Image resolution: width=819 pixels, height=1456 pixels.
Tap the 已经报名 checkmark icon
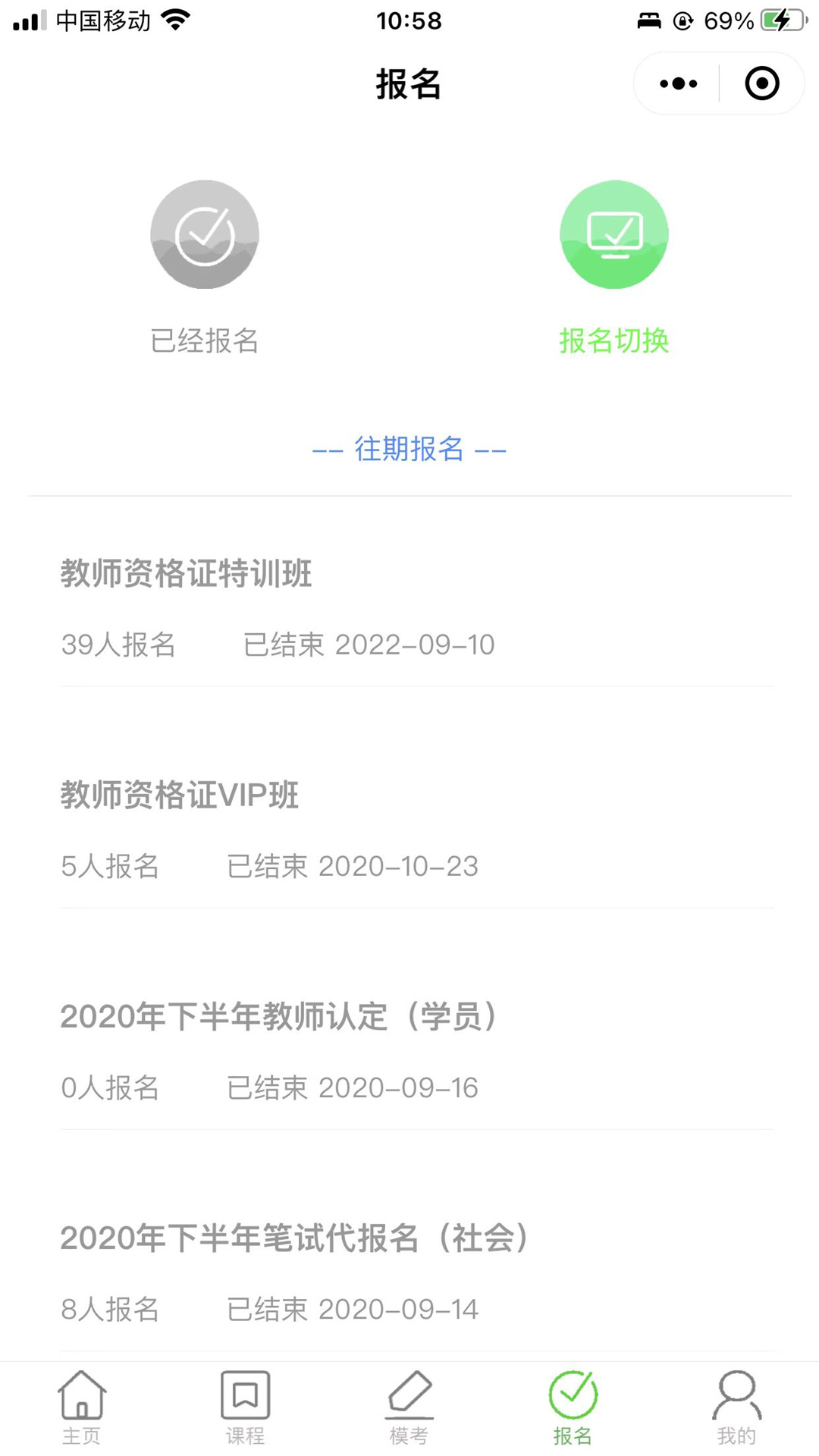[x=205, y=234]
